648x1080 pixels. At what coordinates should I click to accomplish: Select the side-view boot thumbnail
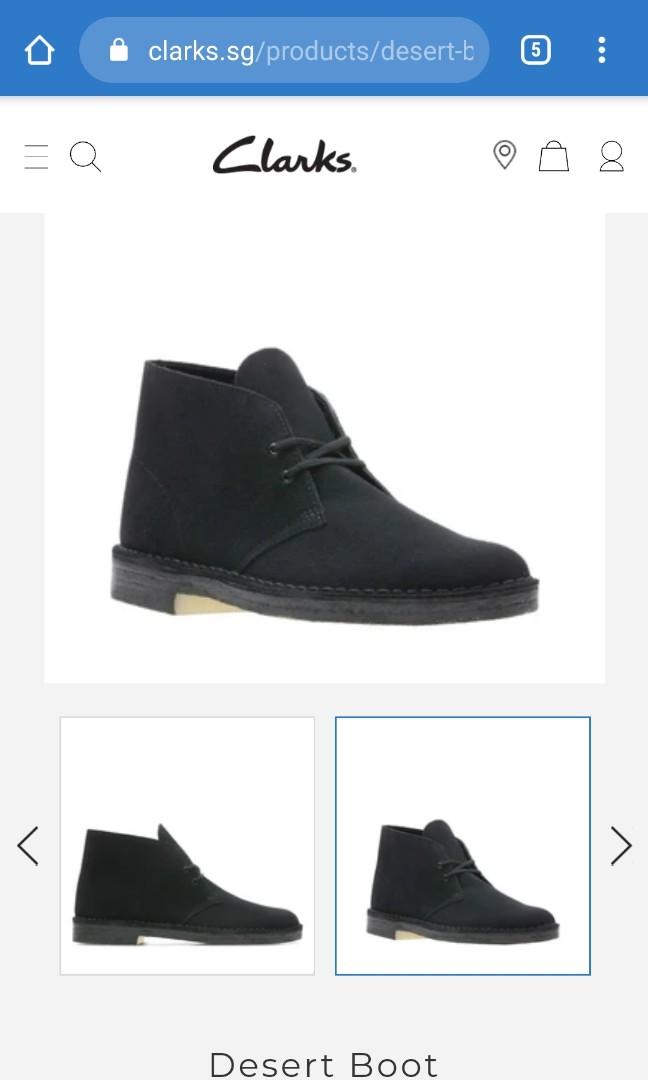(187, 846)
